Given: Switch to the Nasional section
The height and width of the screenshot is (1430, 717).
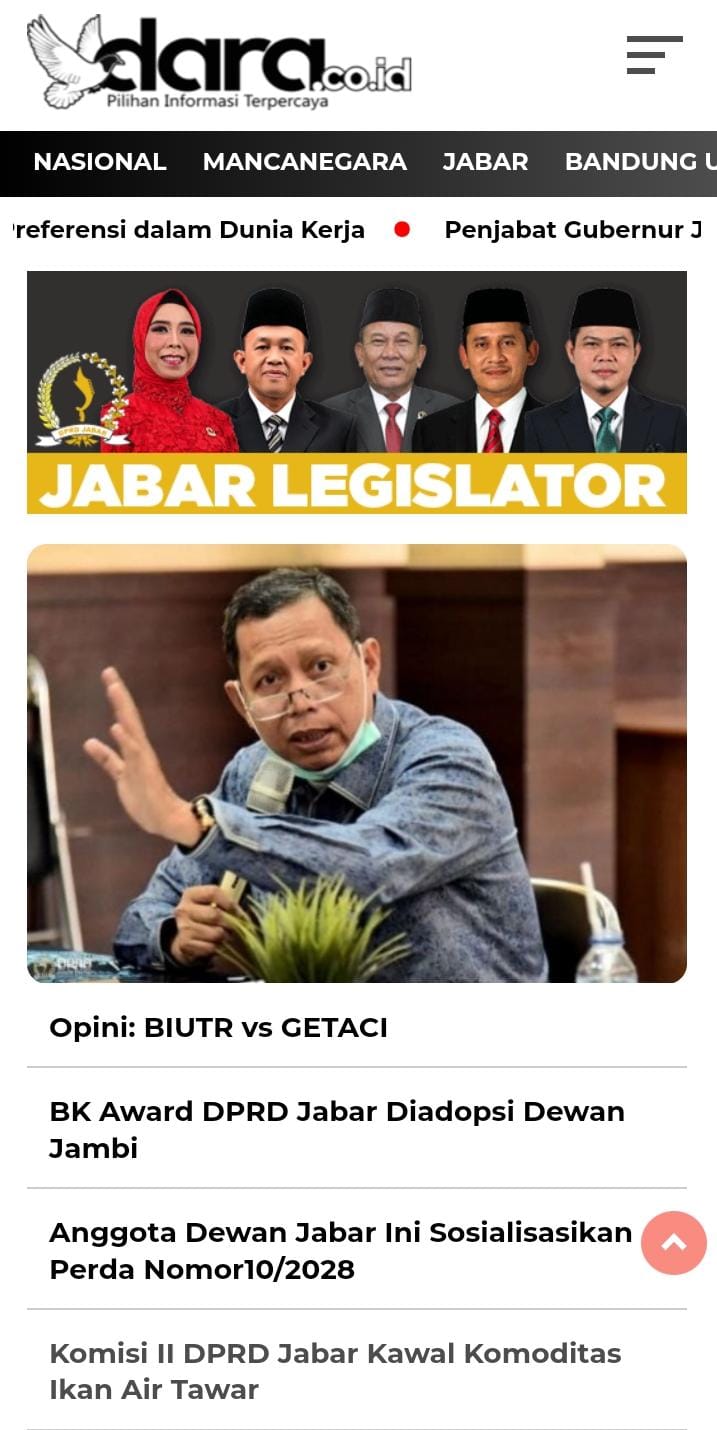Looking at the screenshot, I should (x=99, y=162).
